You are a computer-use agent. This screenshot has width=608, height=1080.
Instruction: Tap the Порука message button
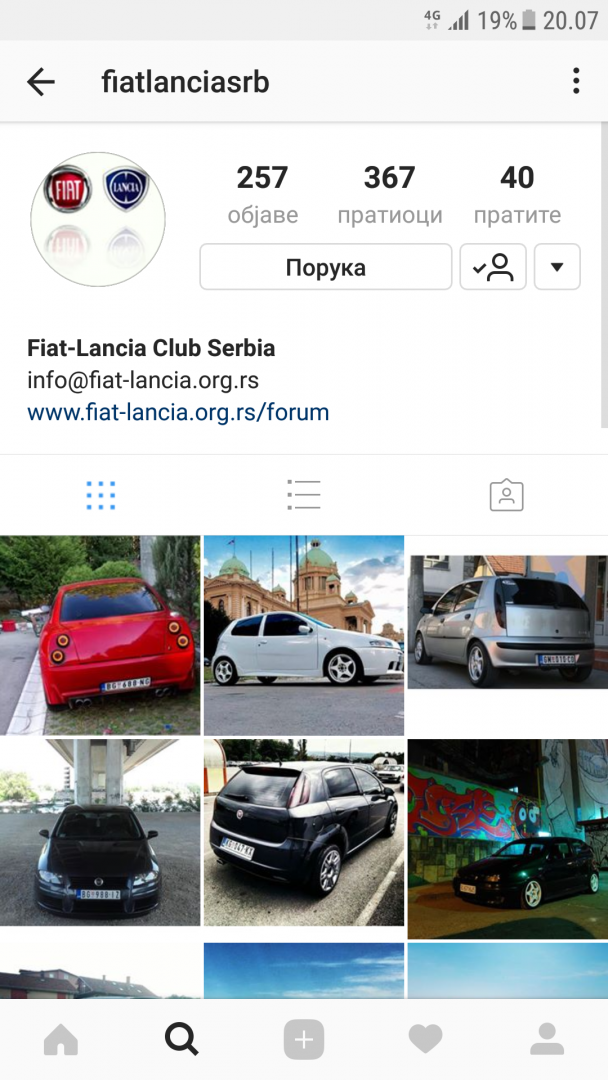(x=326, y=267)
